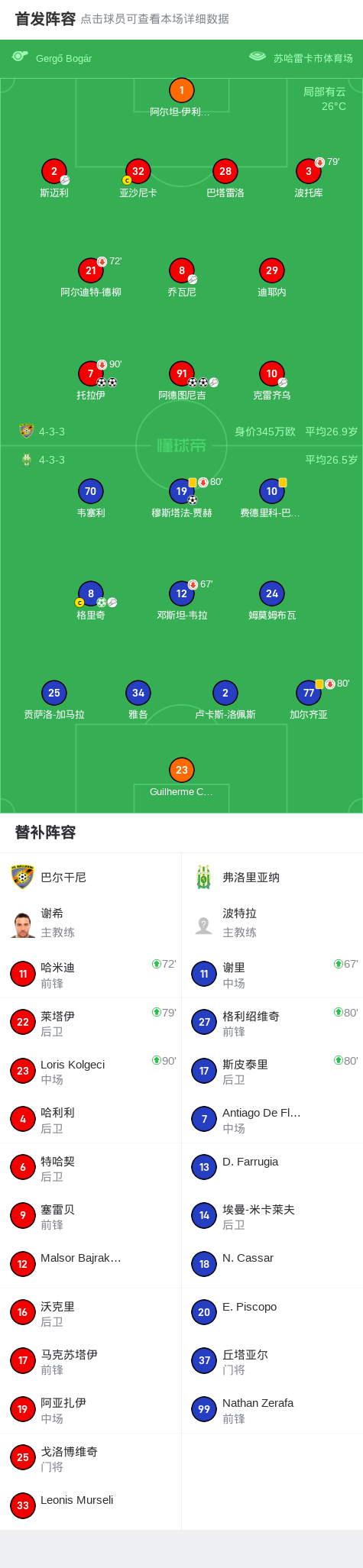This screenshot has height=1568, width=363.
Task: View substitute 莱塔伊 number 22
Action: click(91, 1022)
